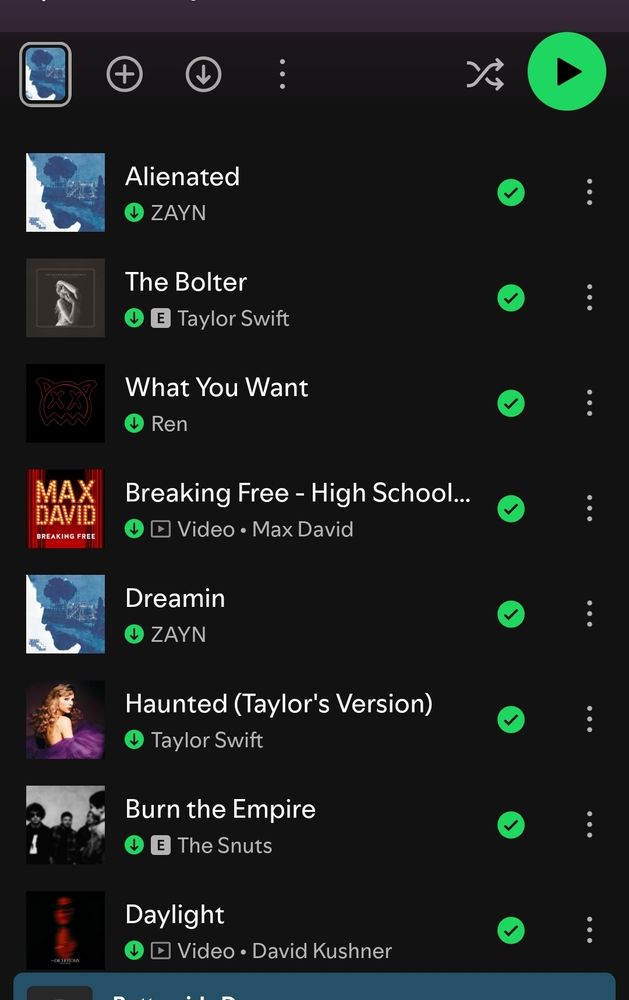Open more options for Daylight
This screenshot has height=1000, width=629.
click(589, 930)
